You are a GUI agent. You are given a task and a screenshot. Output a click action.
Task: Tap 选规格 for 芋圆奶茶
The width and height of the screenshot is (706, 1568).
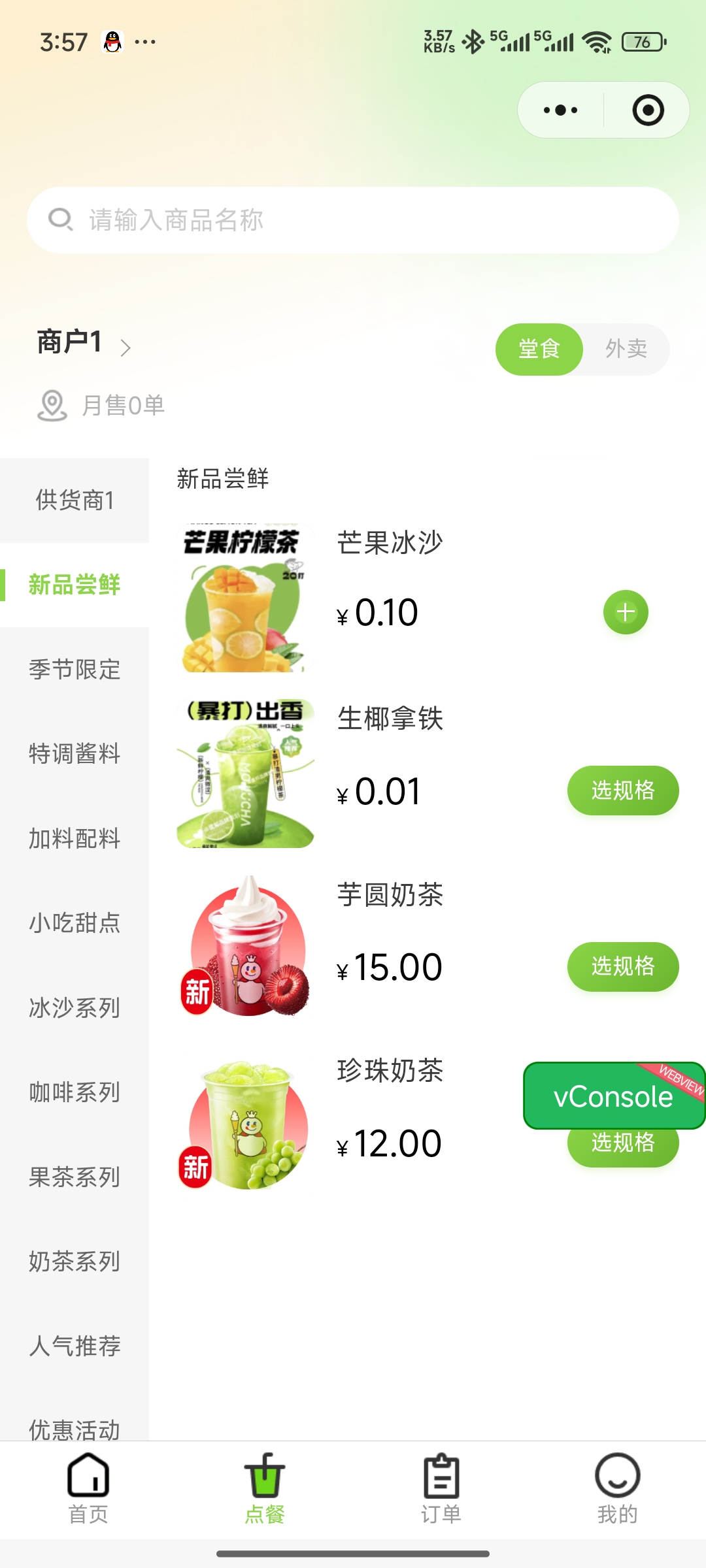622,966
